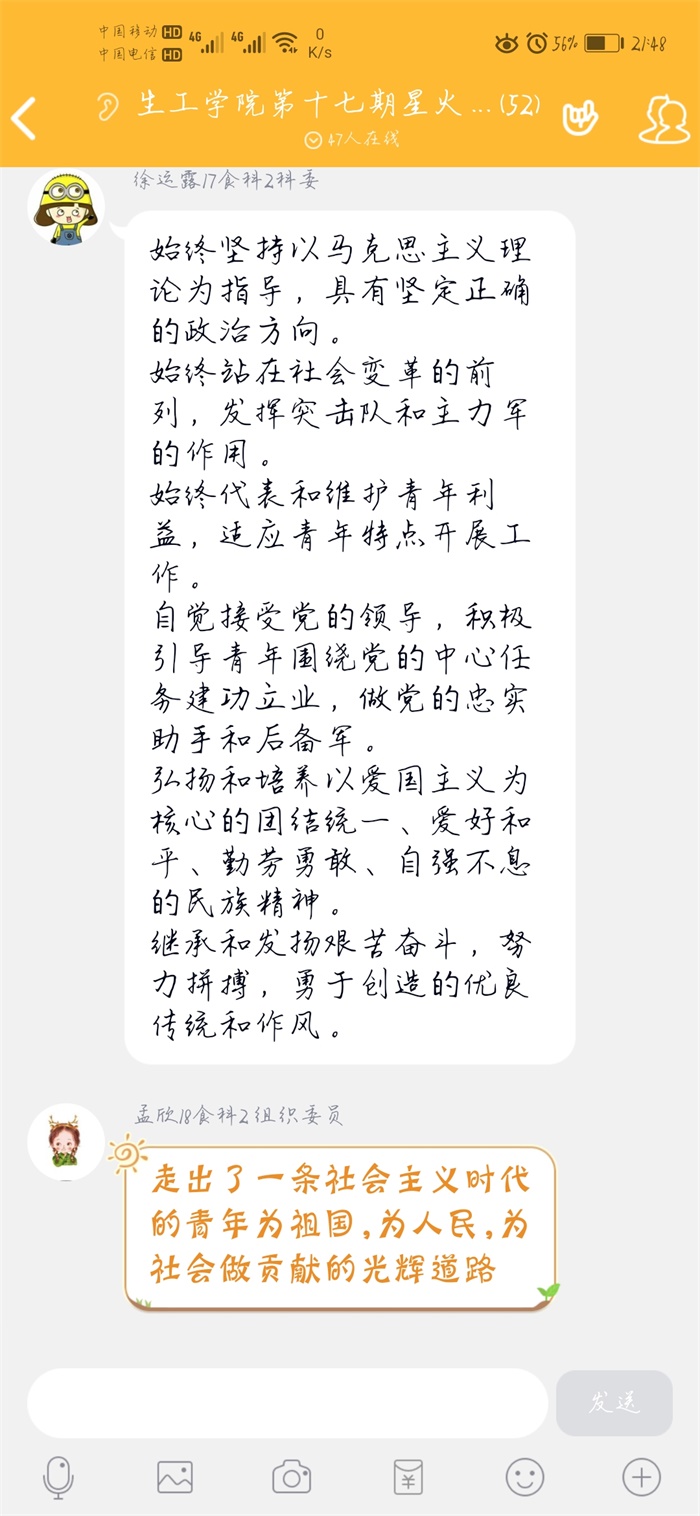
Task: Open the emoji sticker panel
Action: (525, 1477)
